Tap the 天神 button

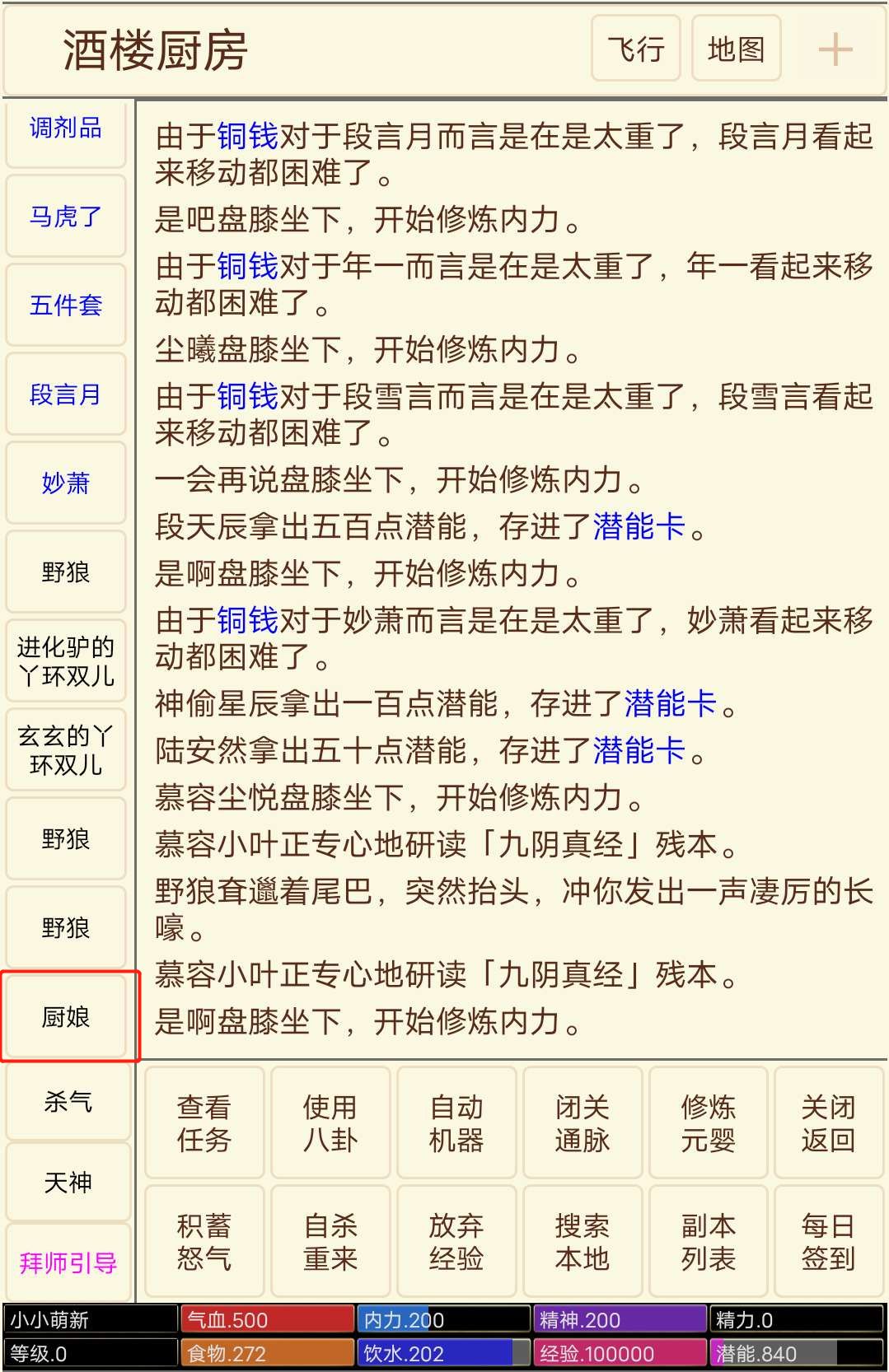click(68, 1183)
